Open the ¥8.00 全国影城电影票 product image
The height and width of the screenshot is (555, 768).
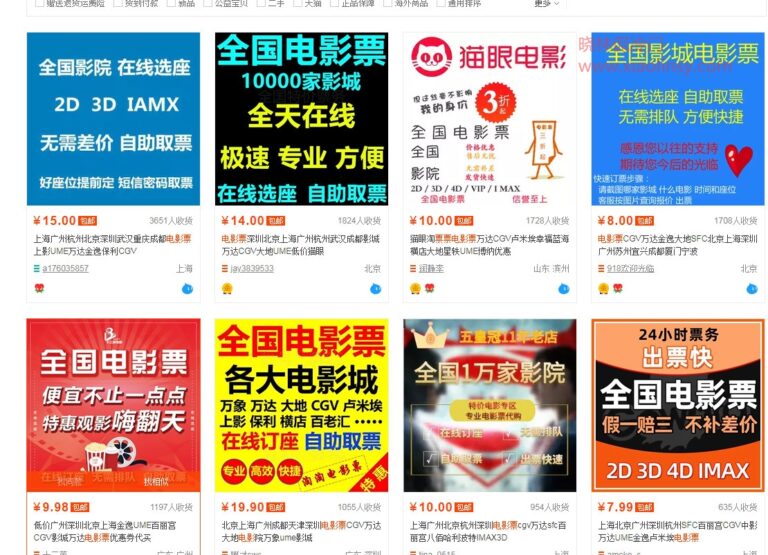pyautogui.click(x=677, y=118)
